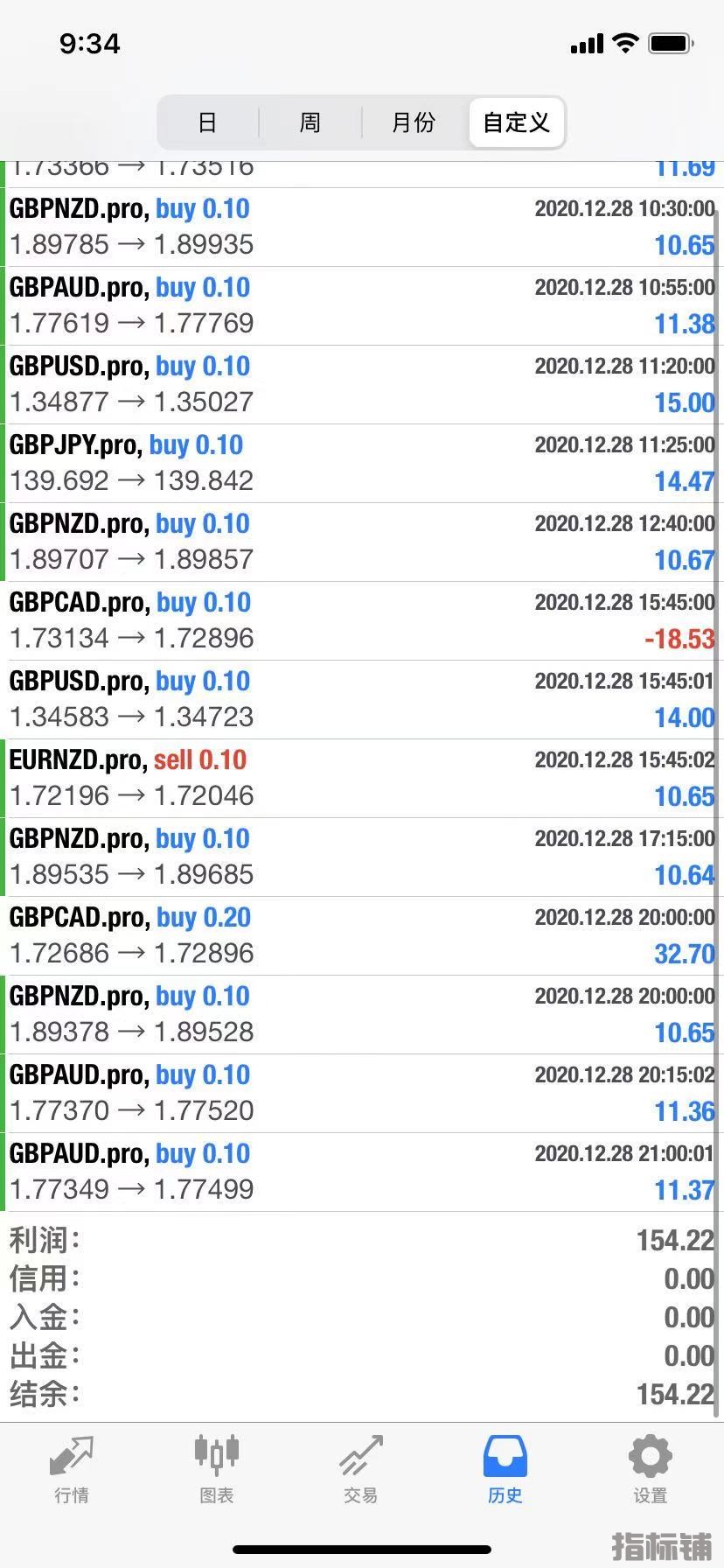Select the 月份 (month) period tab
Screen dimensions: 724x1568
pos(414,122)
